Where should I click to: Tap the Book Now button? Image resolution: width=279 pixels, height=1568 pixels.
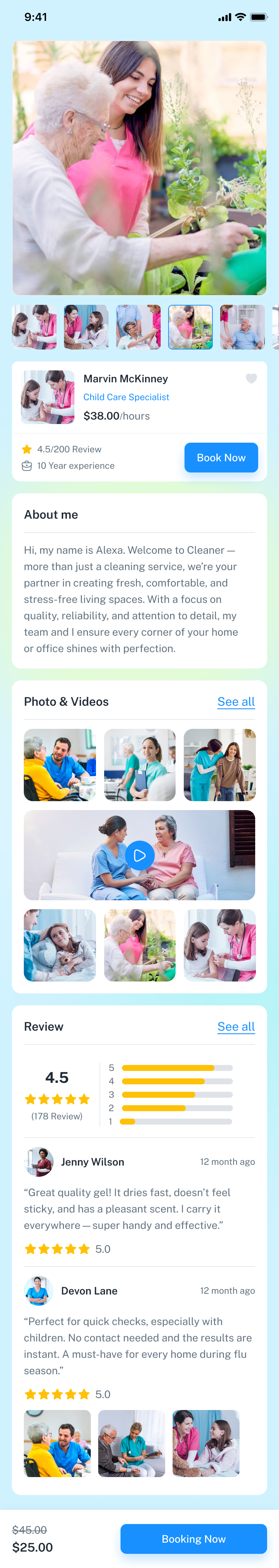click(x=221, y=458)
